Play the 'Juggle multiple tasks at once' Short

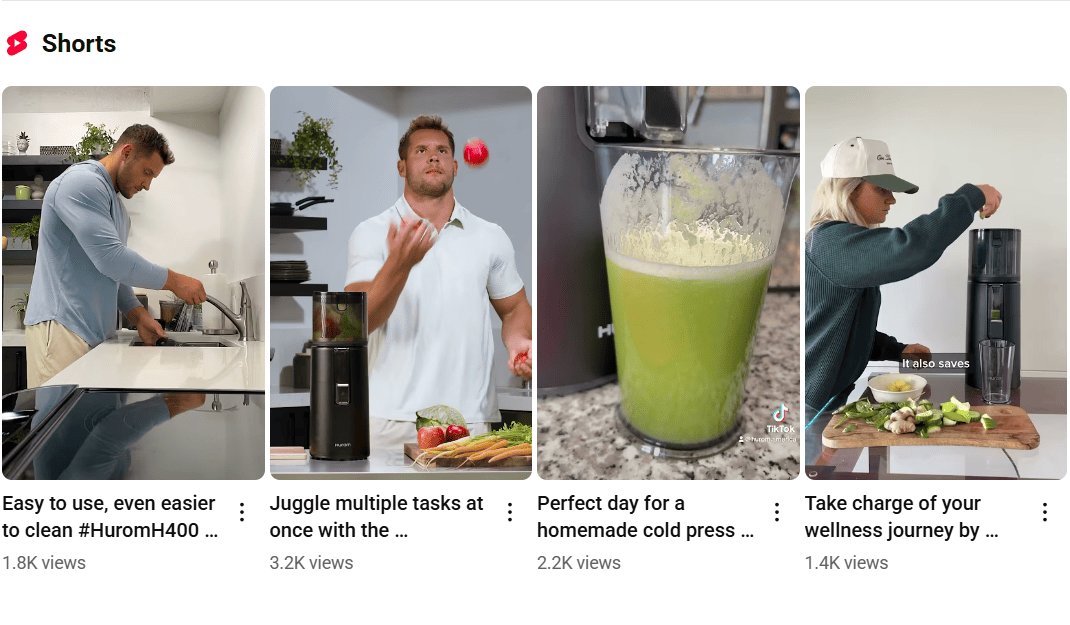coord(400,283)
